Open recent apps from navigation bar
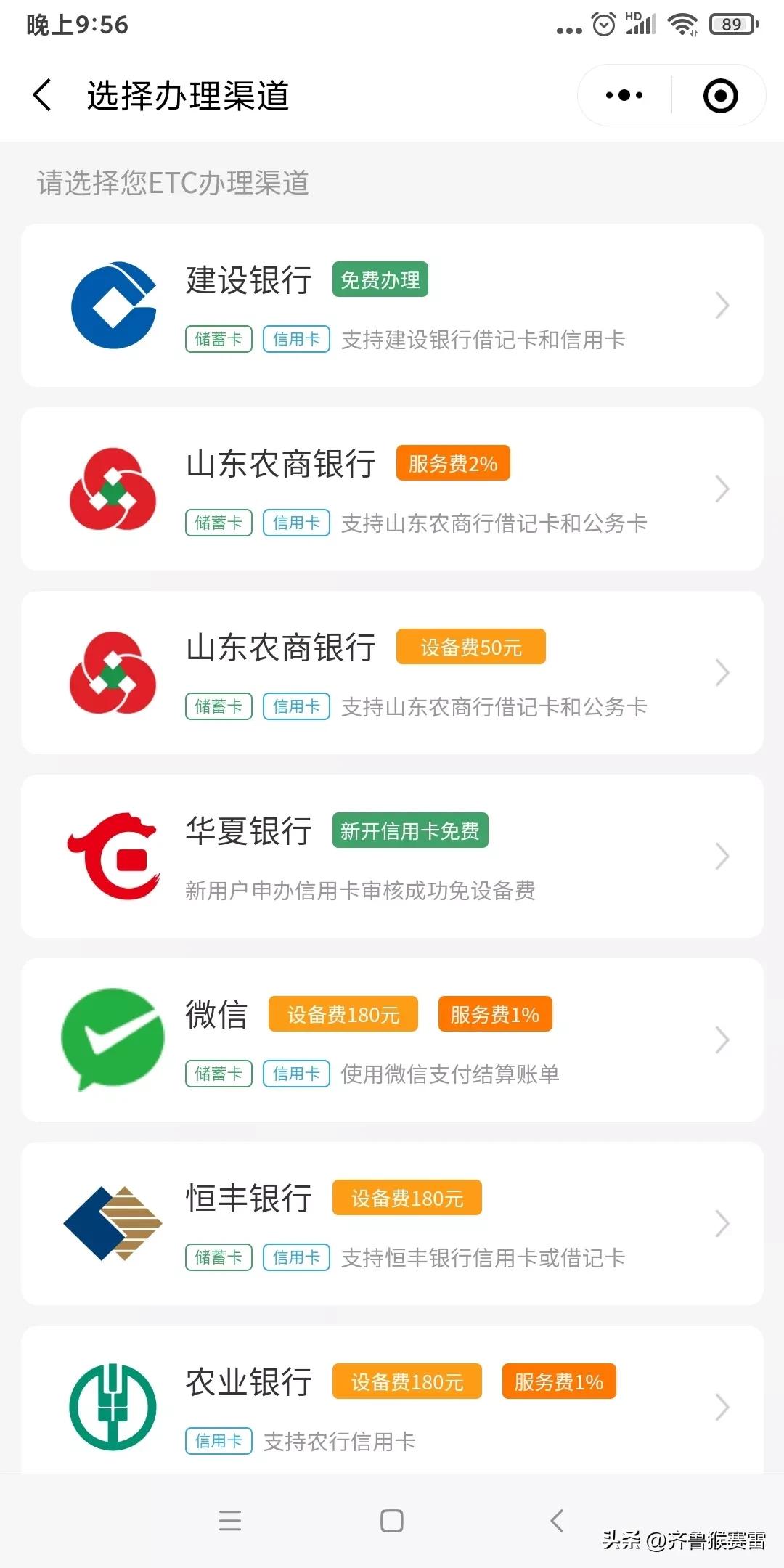 tap(230, 1521)
